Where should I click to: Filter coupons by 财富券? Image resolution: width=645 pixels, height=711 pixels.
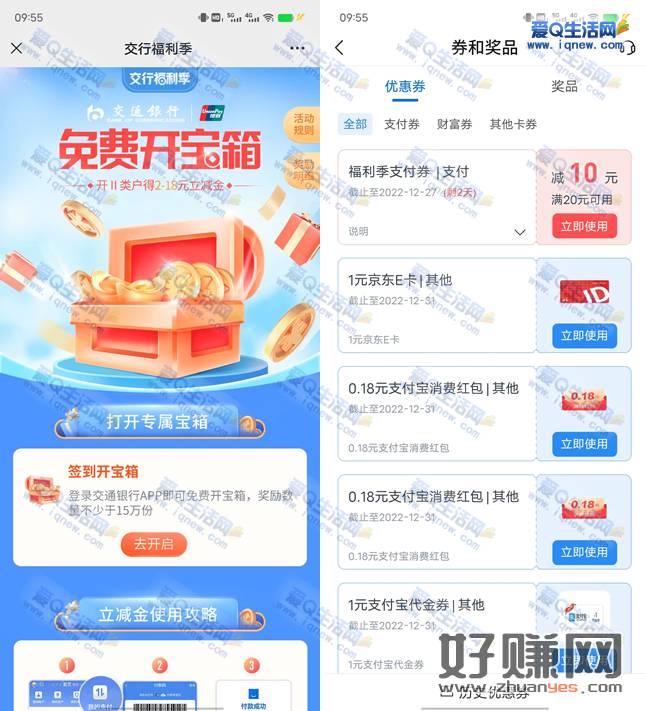(454, 124)
